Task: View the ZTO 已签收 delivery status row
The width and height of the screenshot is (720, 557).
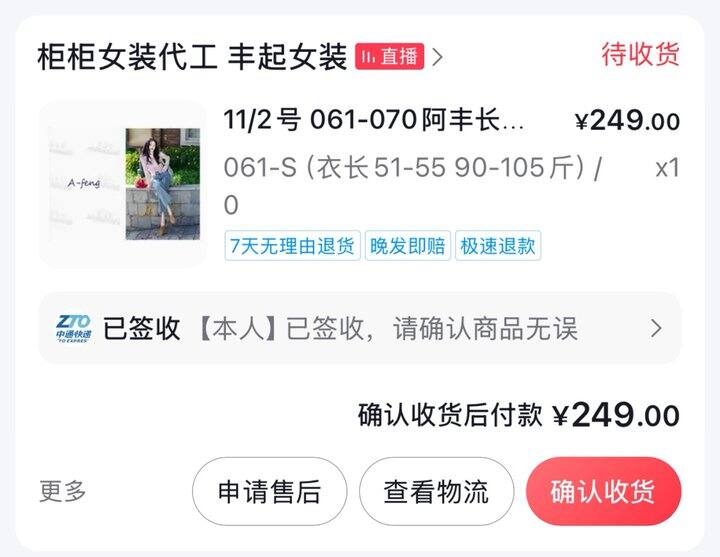Action: [x=359, y=328]
